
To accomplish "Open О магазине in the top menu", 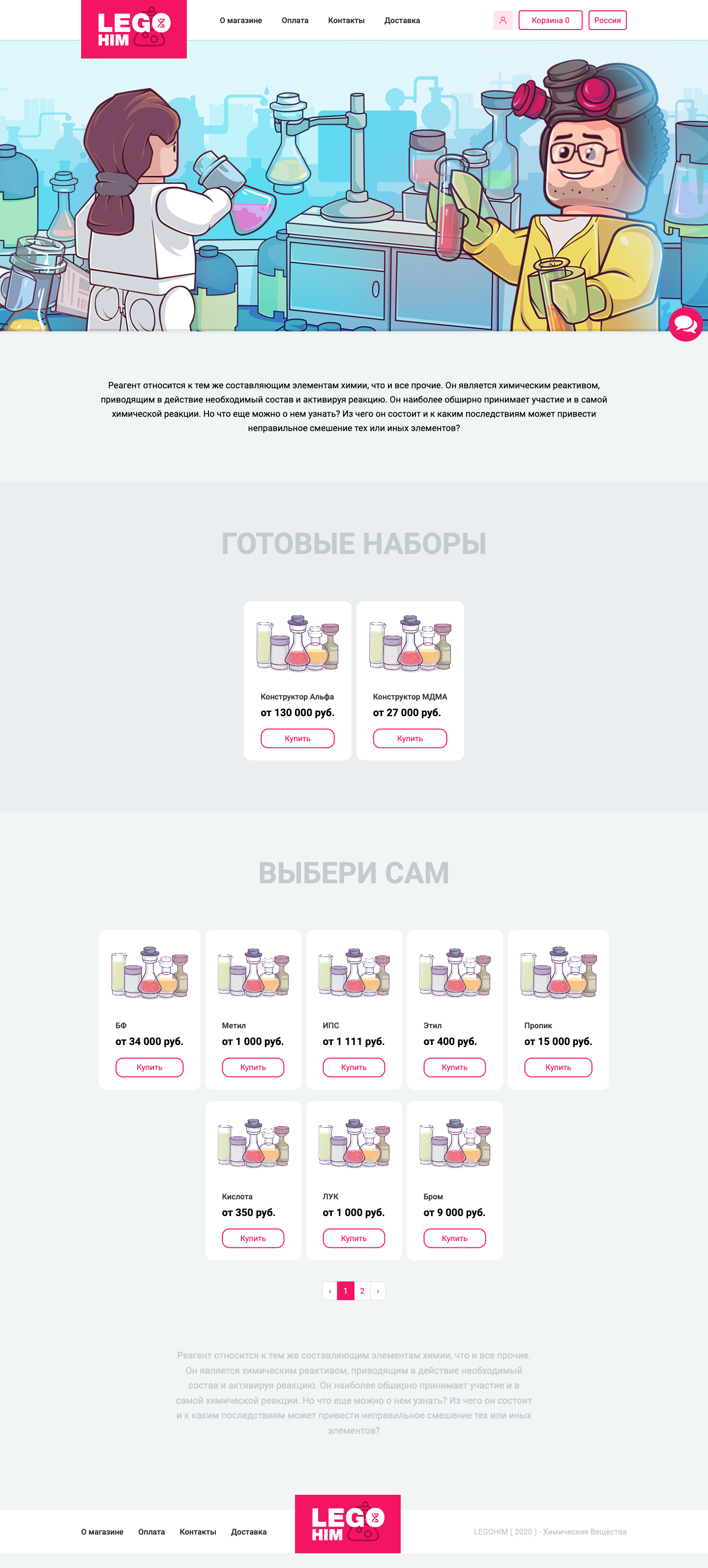I will click(240, 20).
